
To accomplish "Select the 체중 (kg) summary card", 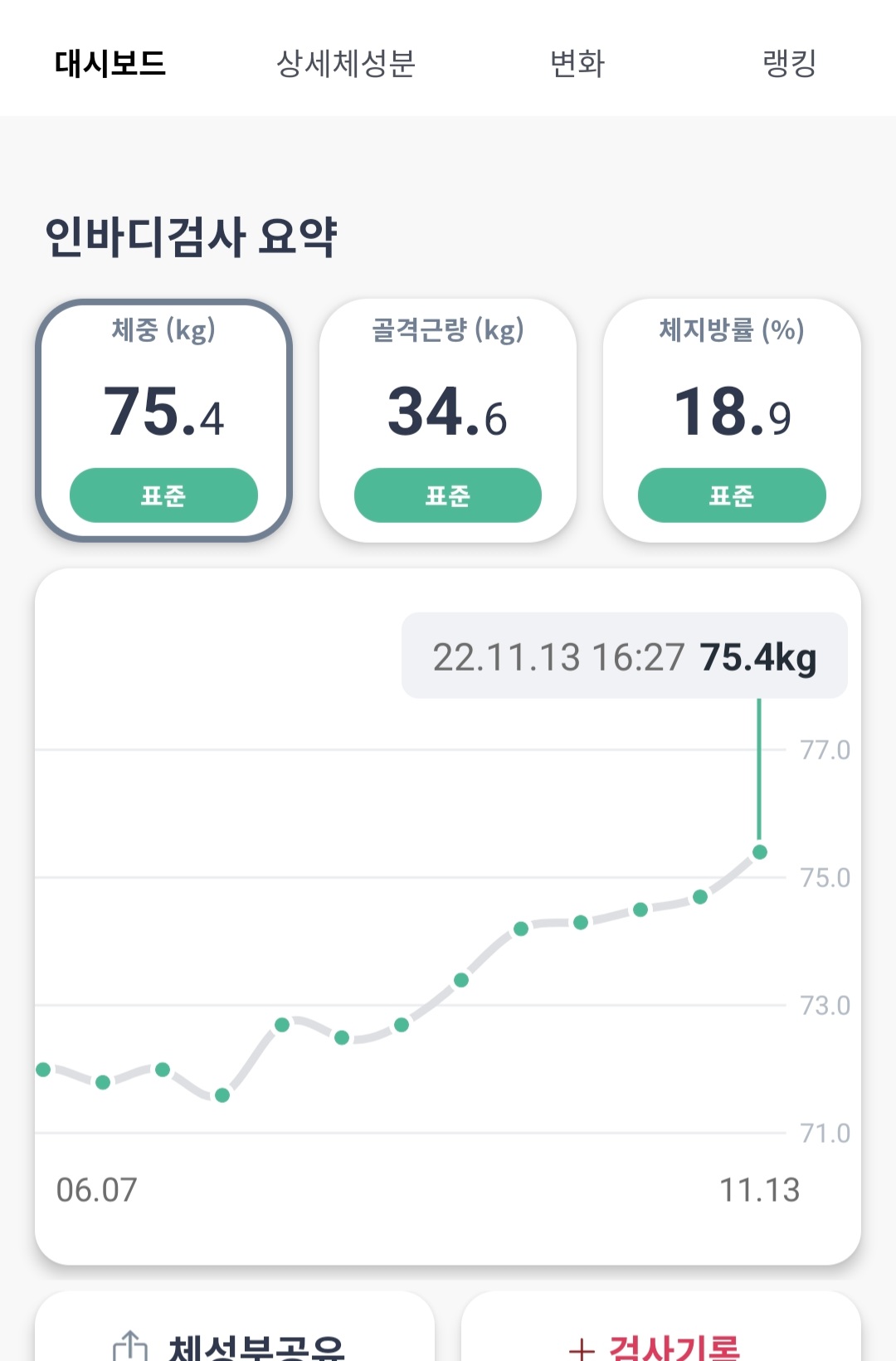I will click(x=163, y=421).
